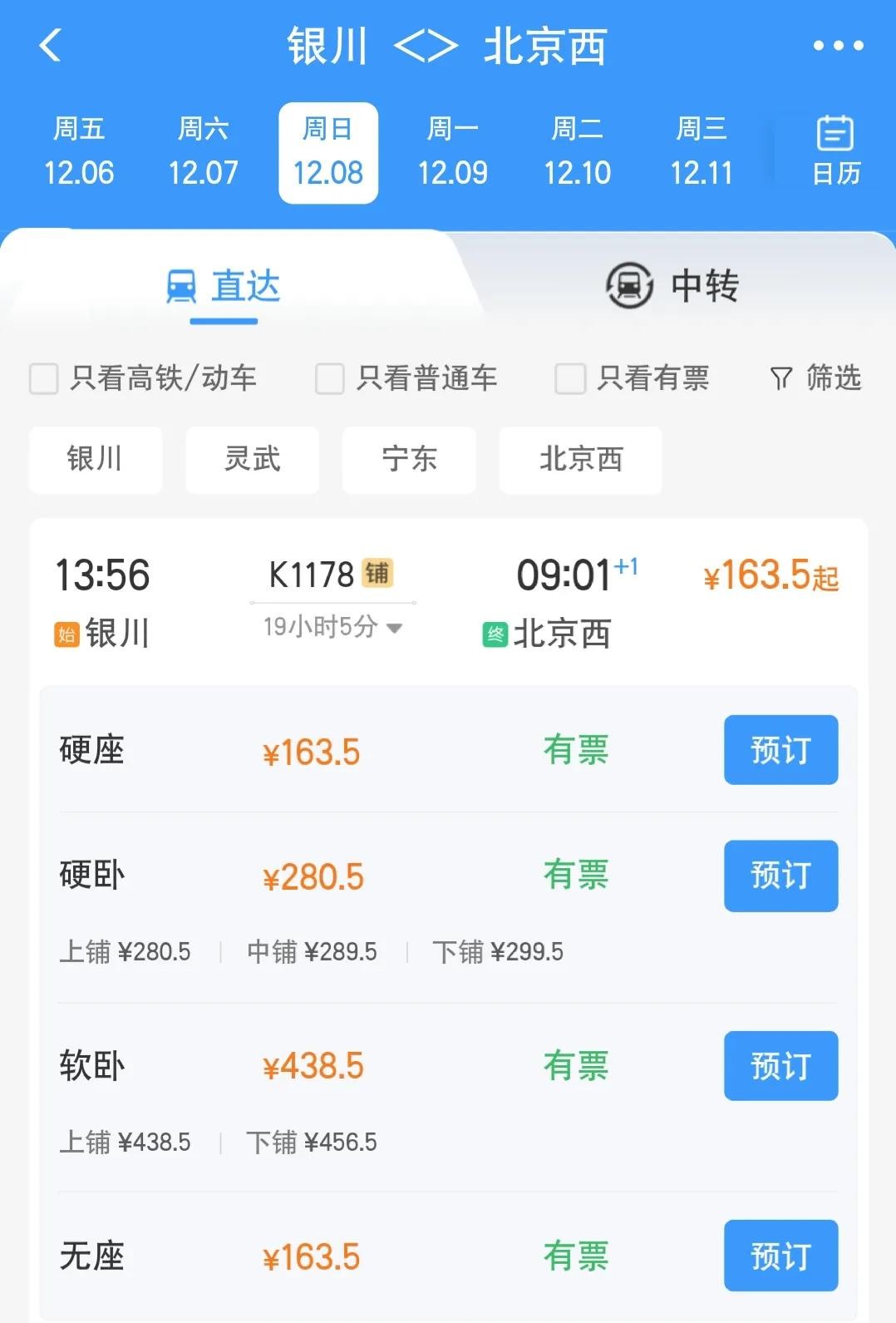Book the 无座 ticket with 预订

coord(780,1256)
